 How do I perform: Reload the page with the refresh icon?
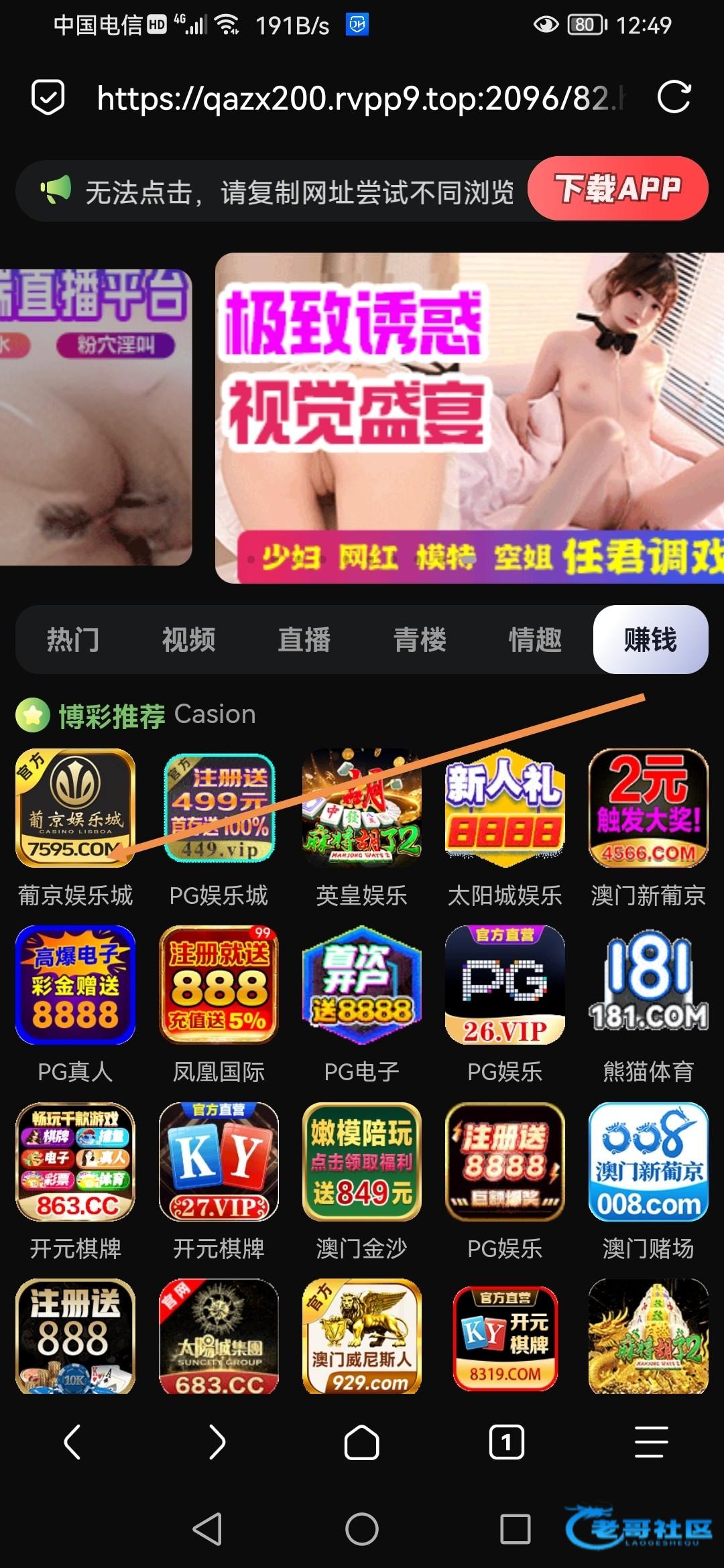click(674, 98)
